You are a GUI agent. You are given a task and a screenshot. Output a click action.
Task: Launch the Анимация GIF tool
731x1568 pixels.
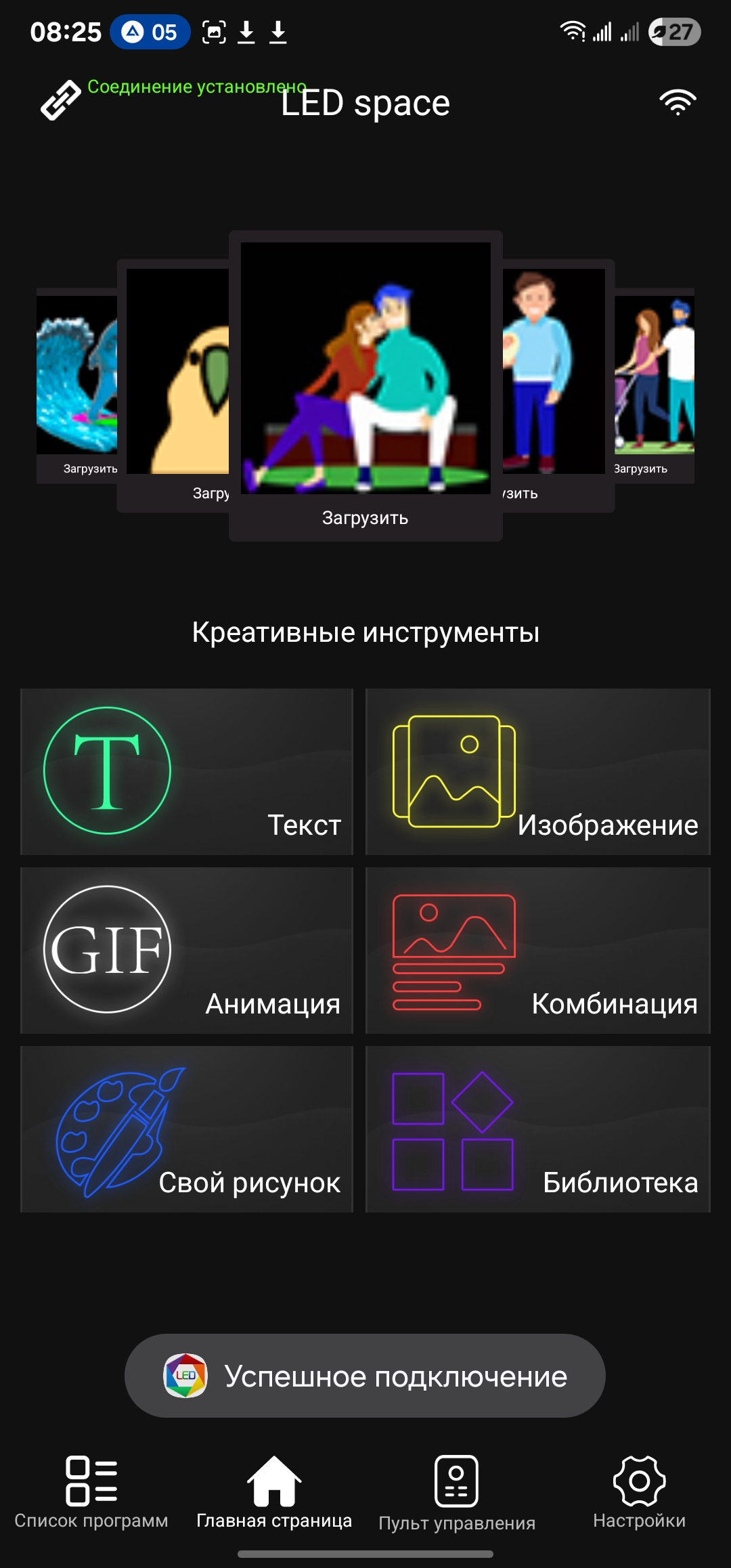pos(187,951)
